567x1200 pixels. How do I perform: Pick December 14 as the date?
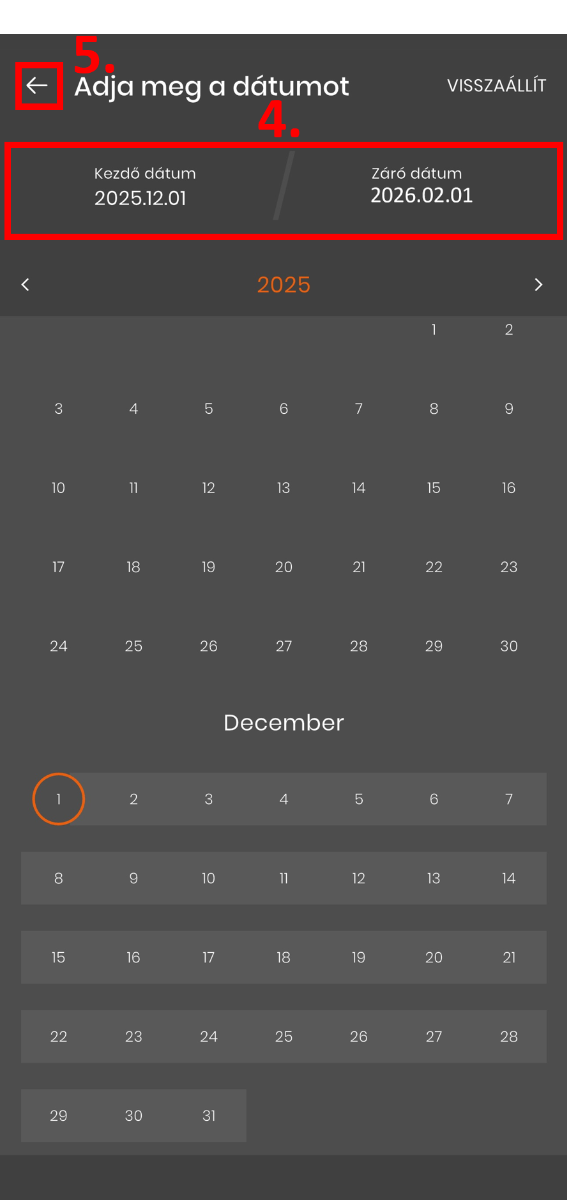509,878
